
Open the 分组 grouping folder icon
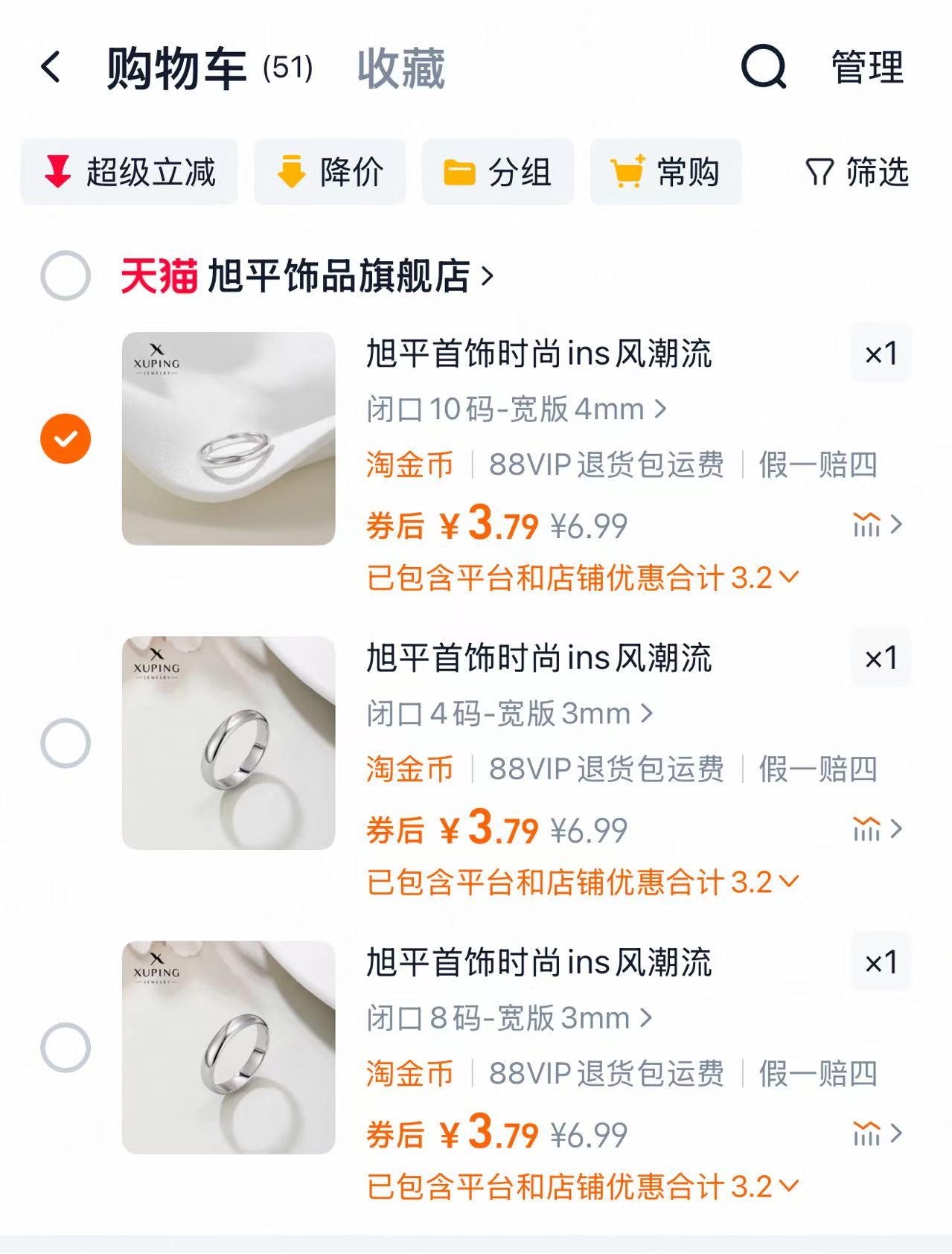pyautogui.click(x=459, y=171)
